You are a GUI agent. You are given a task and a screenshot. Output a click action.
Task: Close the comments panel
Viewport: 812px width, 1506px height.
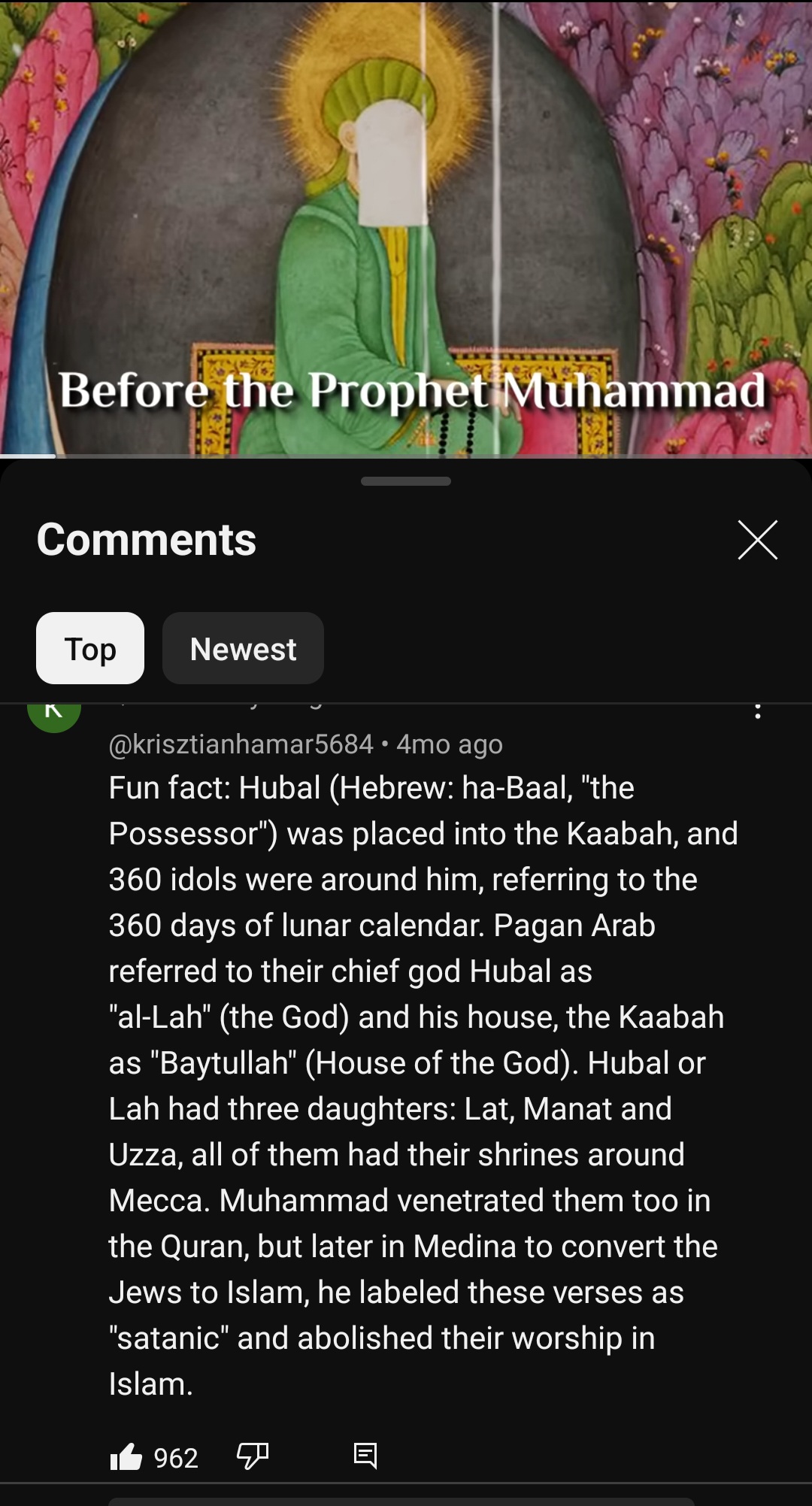pyautogui.click(x=757, y=540)
